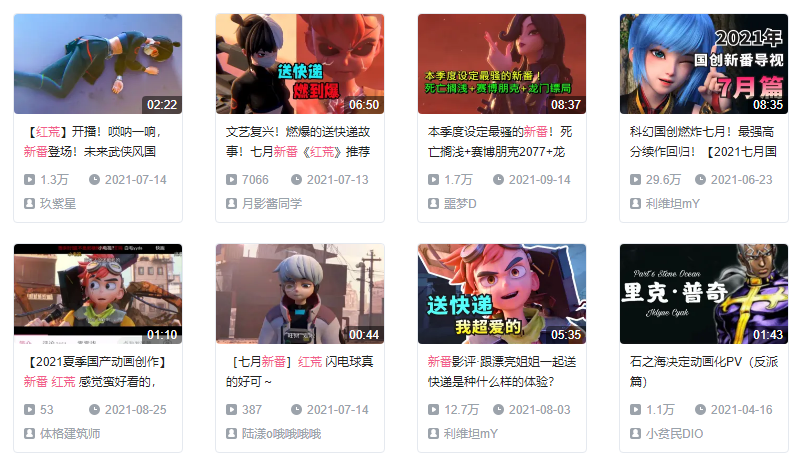The image size is (800, 464).
Task: Visit uploader 陆漾o哦哦哦哦's profile
Action: click(x=281, y=433)
